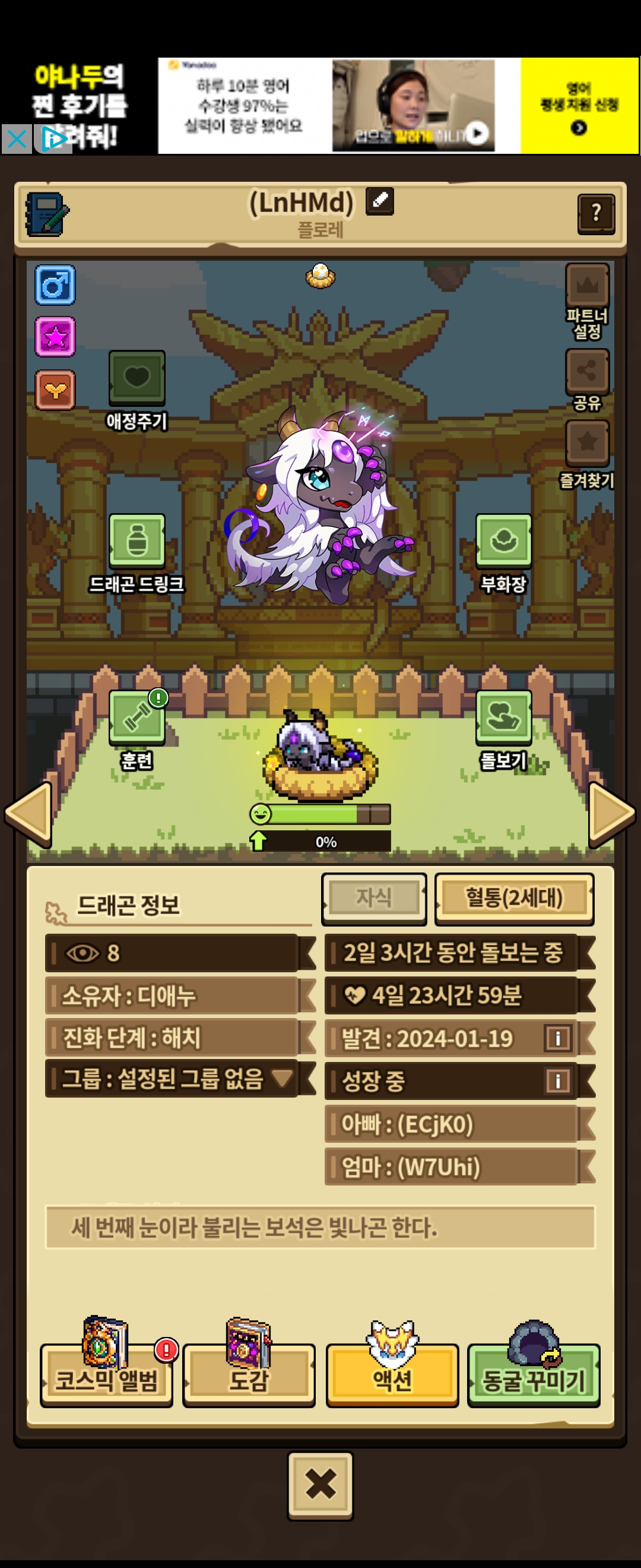
Task: Open 코스믹 앨범
Action: (x=106, y=1377)
